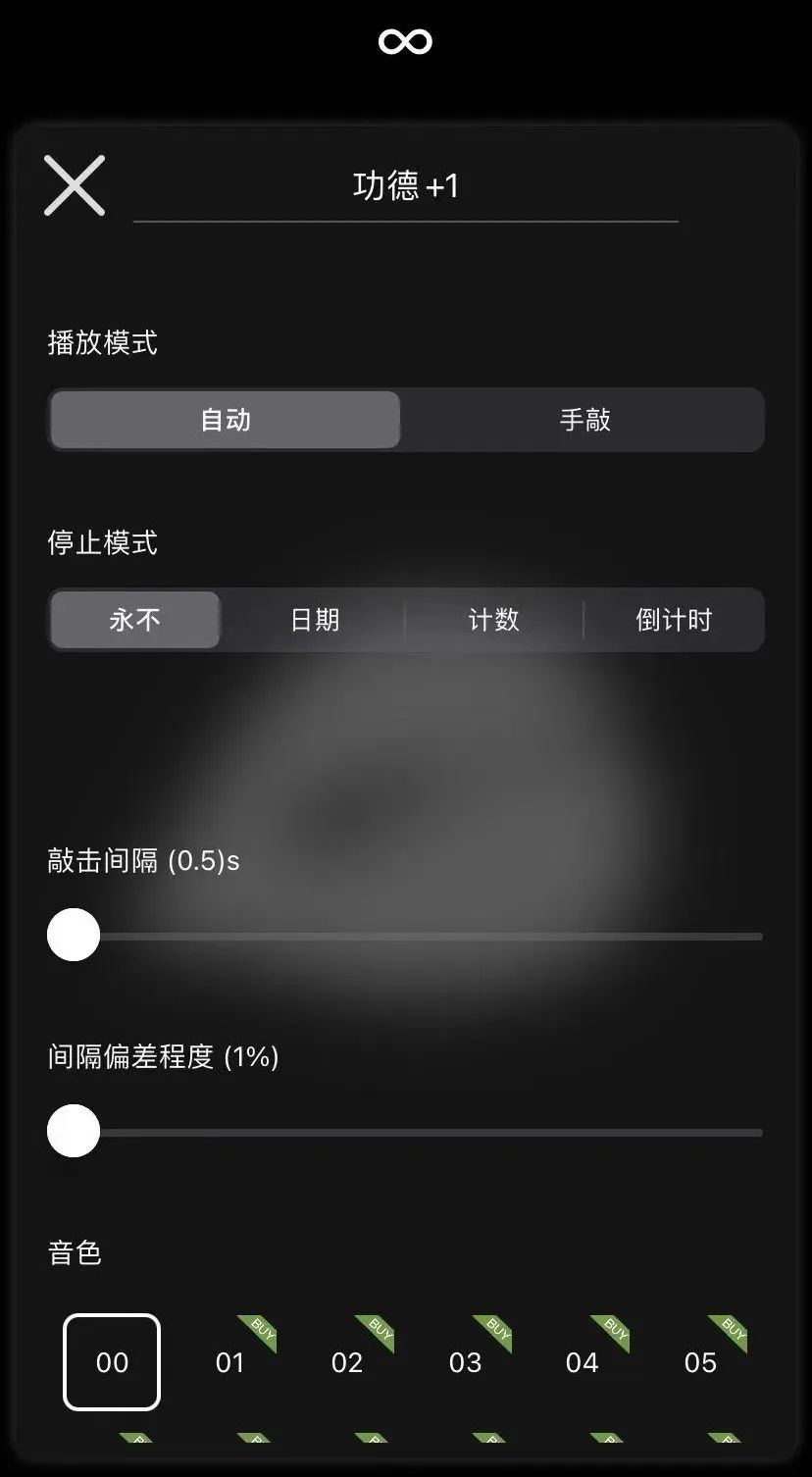Tap the infinity icon at the top
812x1477 pixels.
[405, 39]
